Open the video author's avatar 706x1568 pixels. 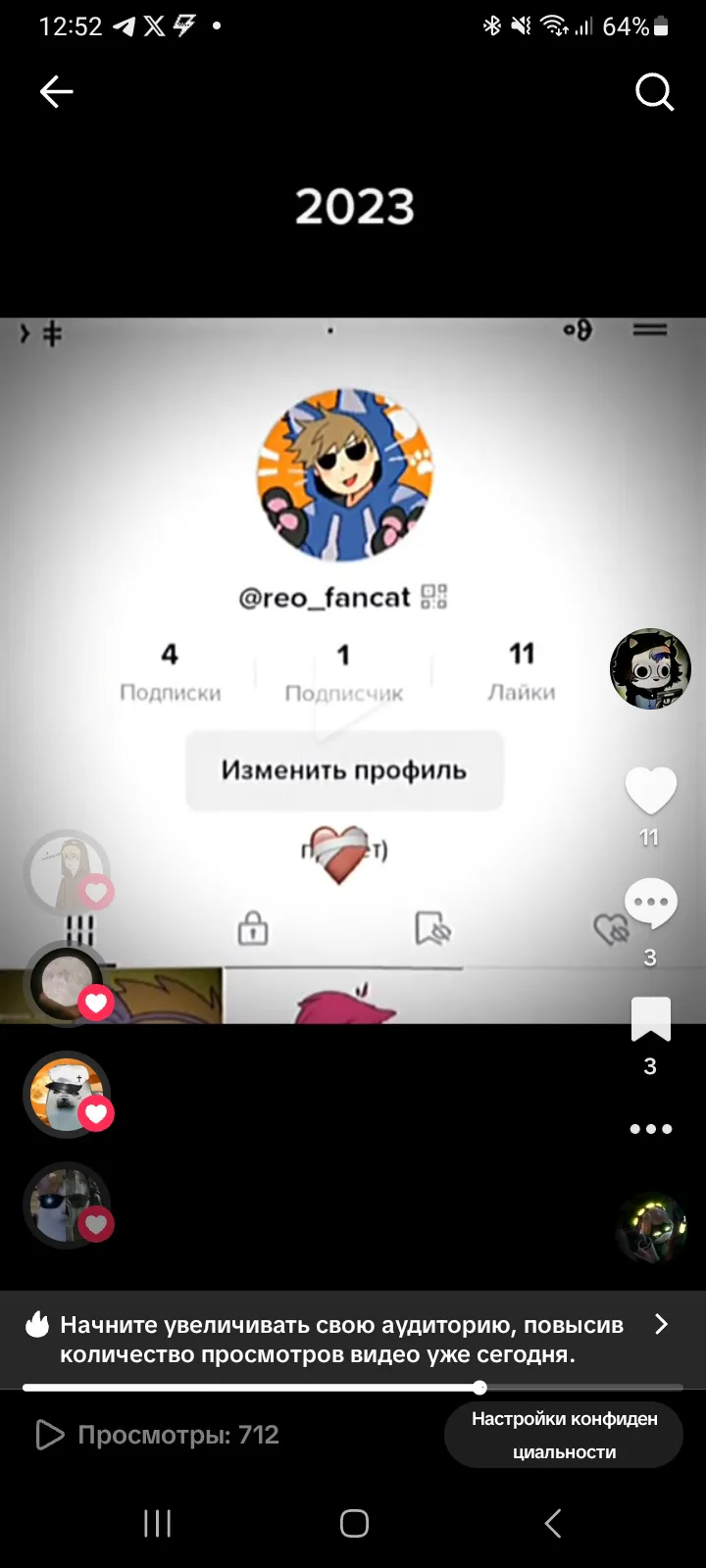(650, 668)
